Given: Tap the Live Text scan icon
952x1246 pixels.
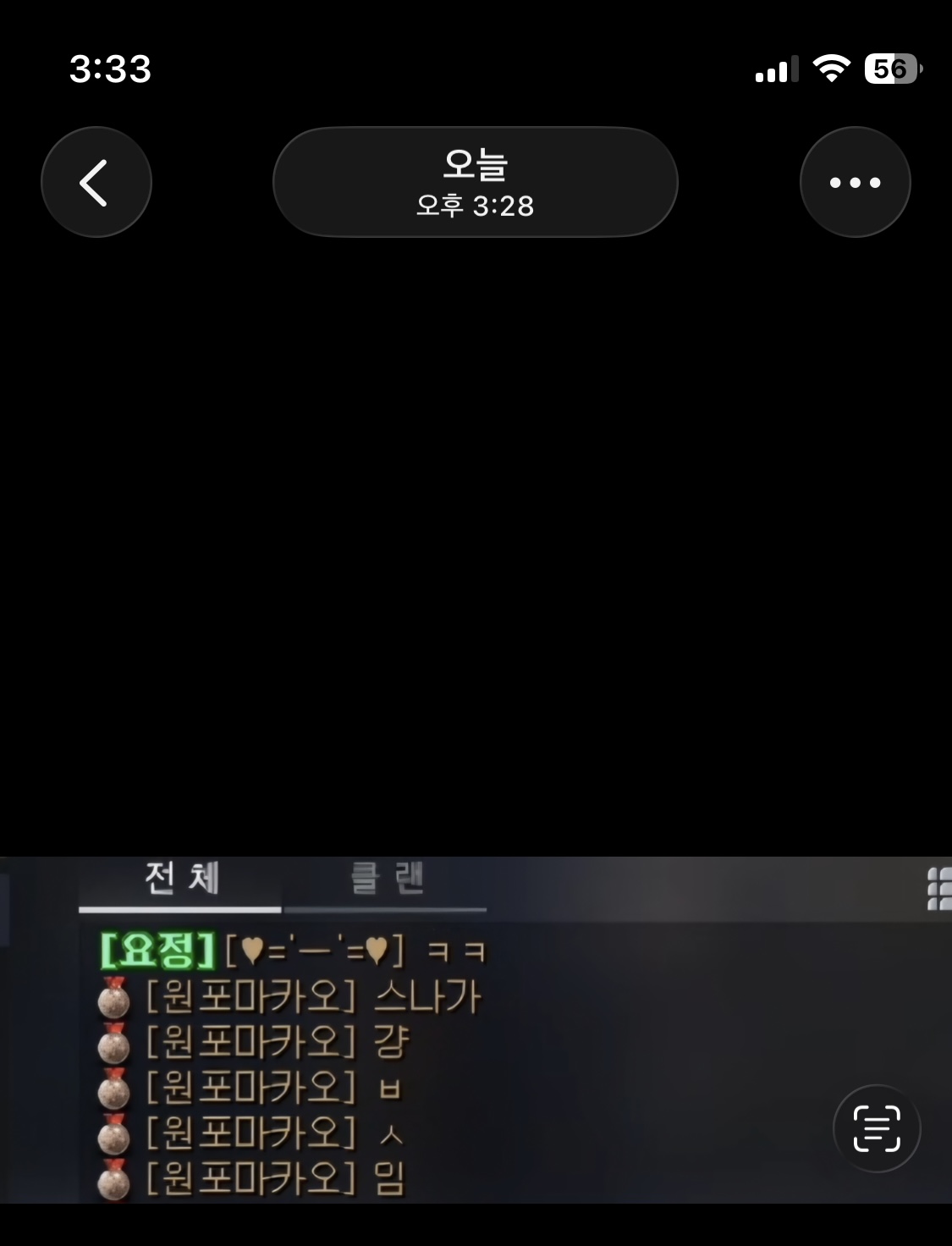Looking at the screenshot, I should click(x=877, y=1128).
